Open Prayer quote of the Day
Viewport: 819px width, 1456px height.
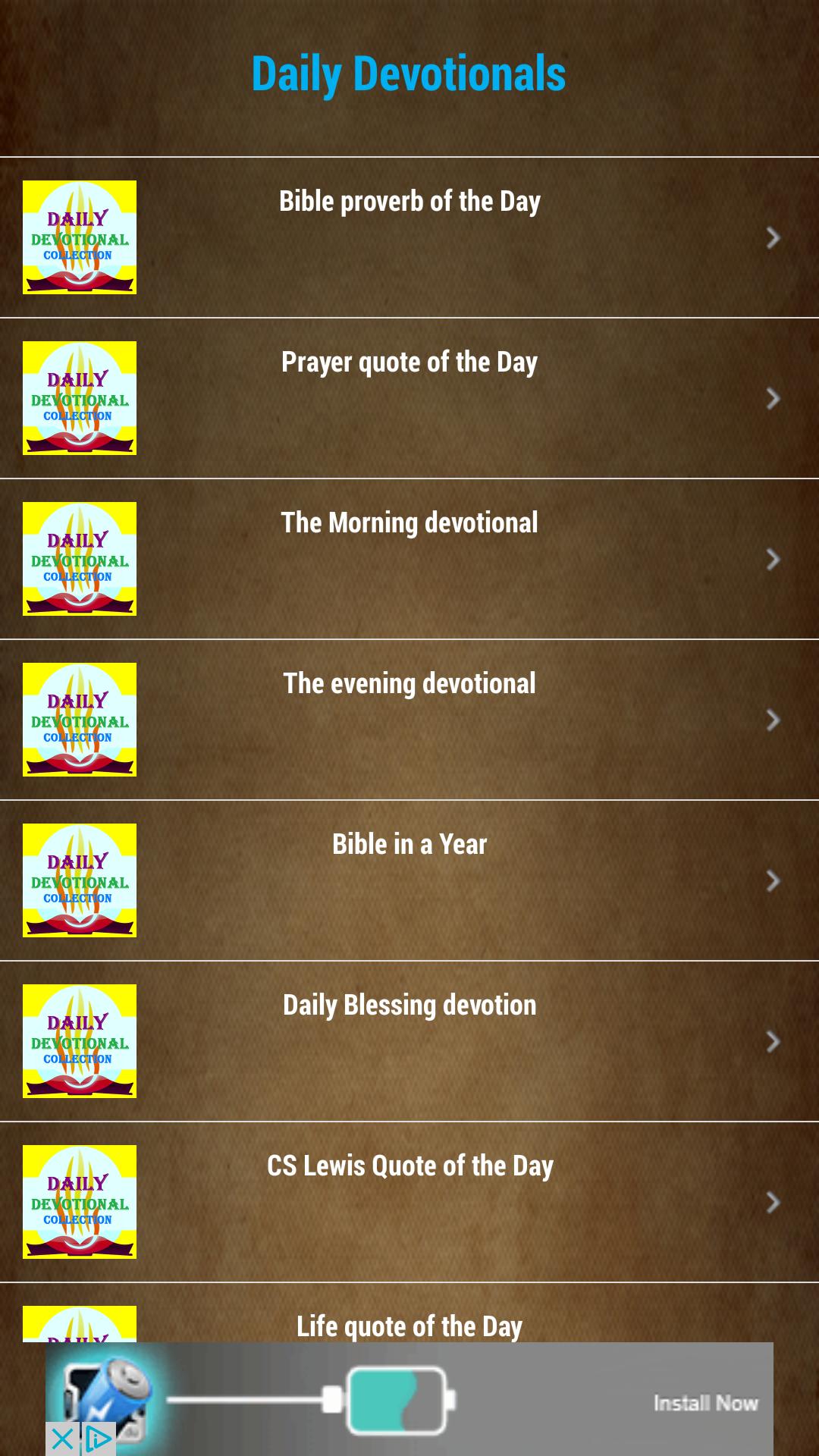409,398
